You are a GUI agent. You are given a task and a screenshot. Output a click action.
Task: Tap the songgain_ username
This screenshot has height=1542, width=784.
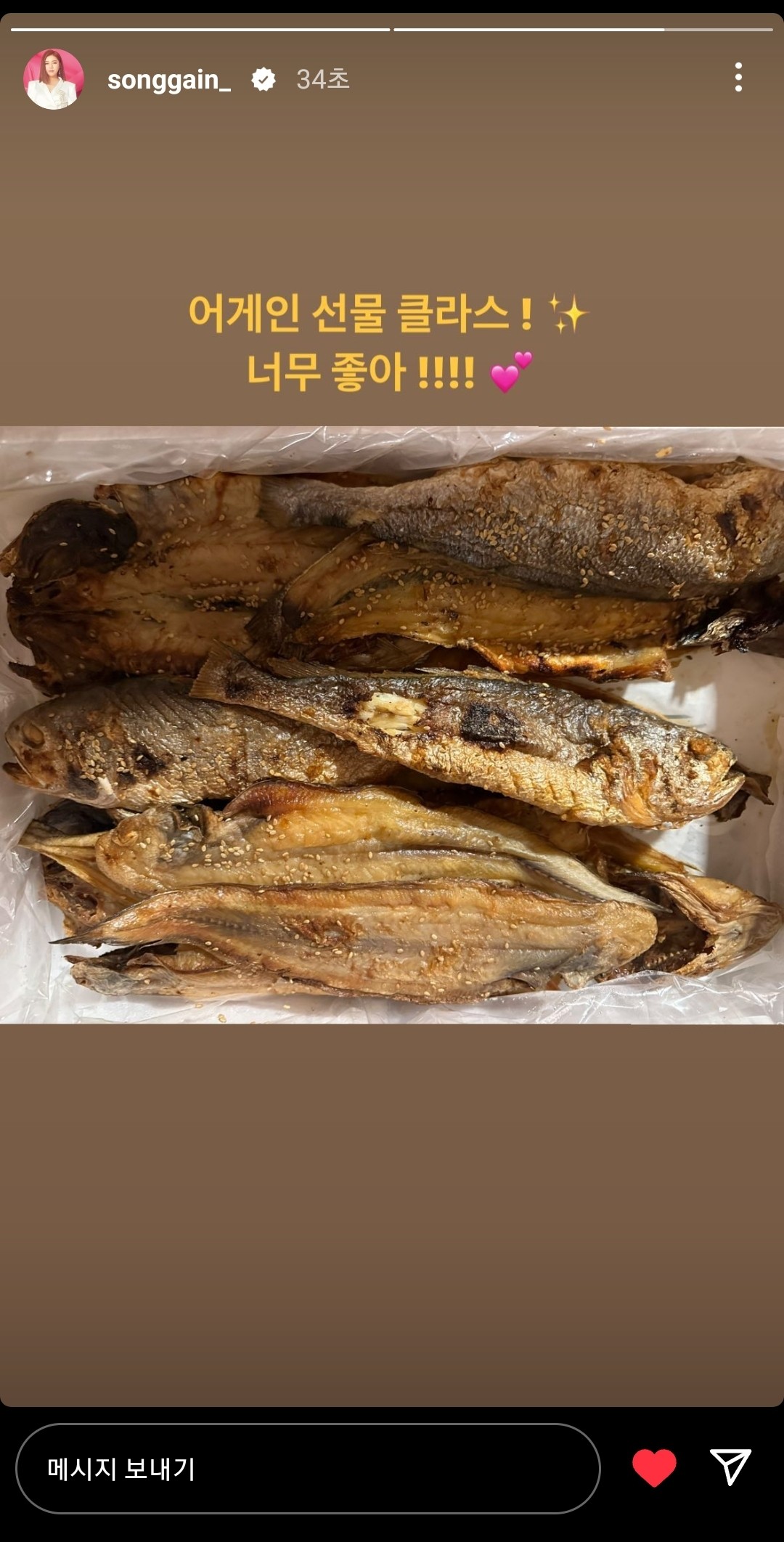[x=168, y=80]
